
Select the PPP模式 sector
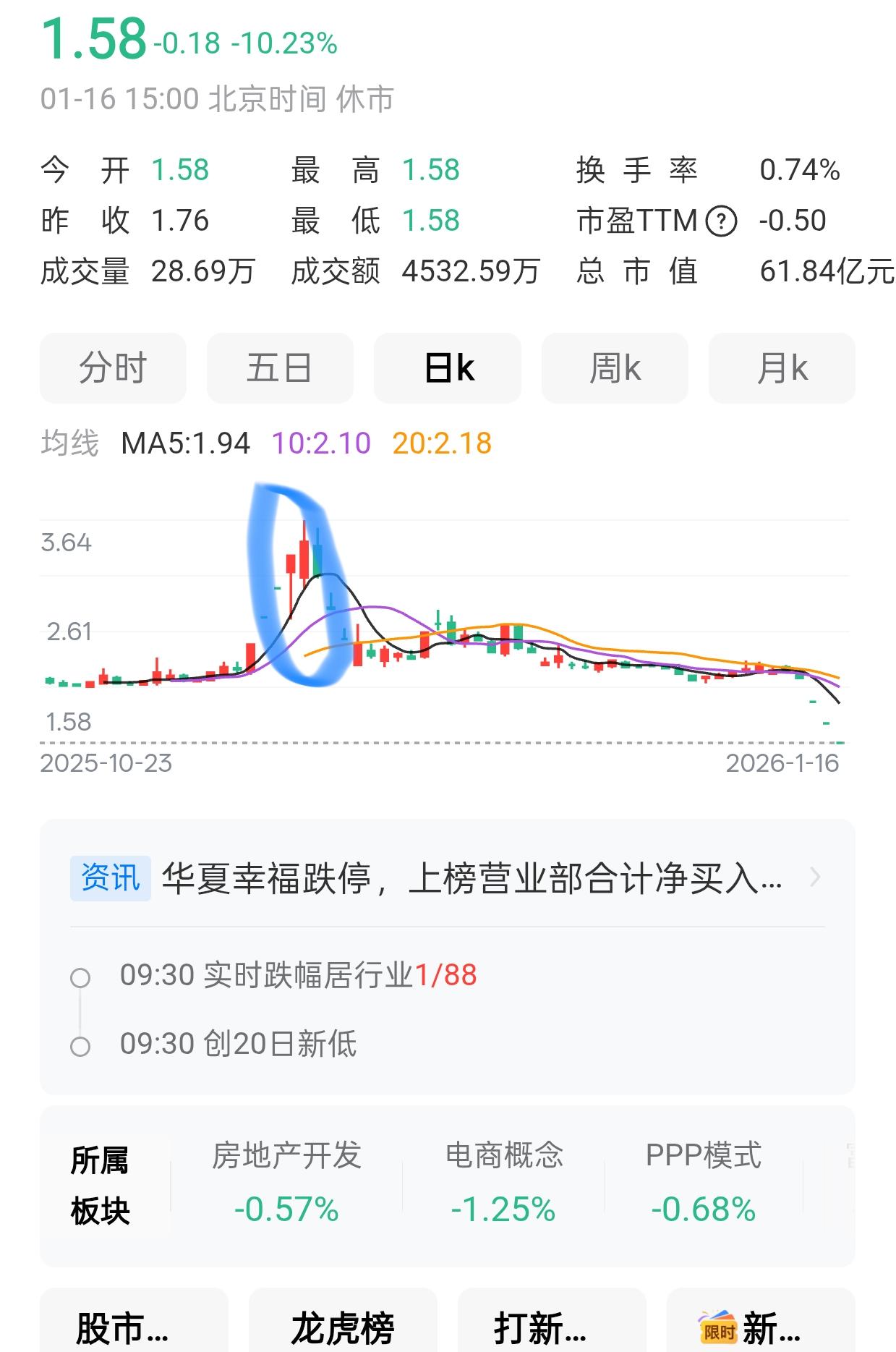point(705,1186)
